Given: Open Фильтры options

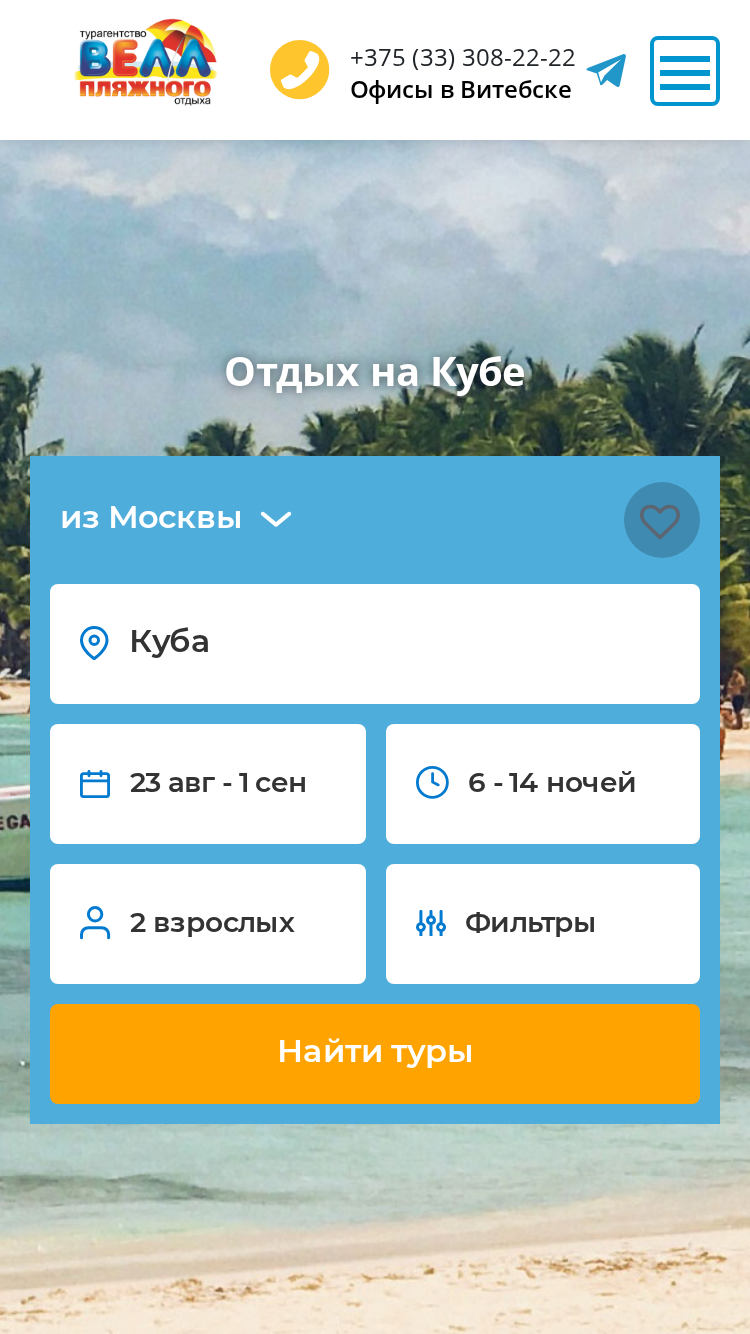Looking at the screenshot, I should [x=543, y=924].
